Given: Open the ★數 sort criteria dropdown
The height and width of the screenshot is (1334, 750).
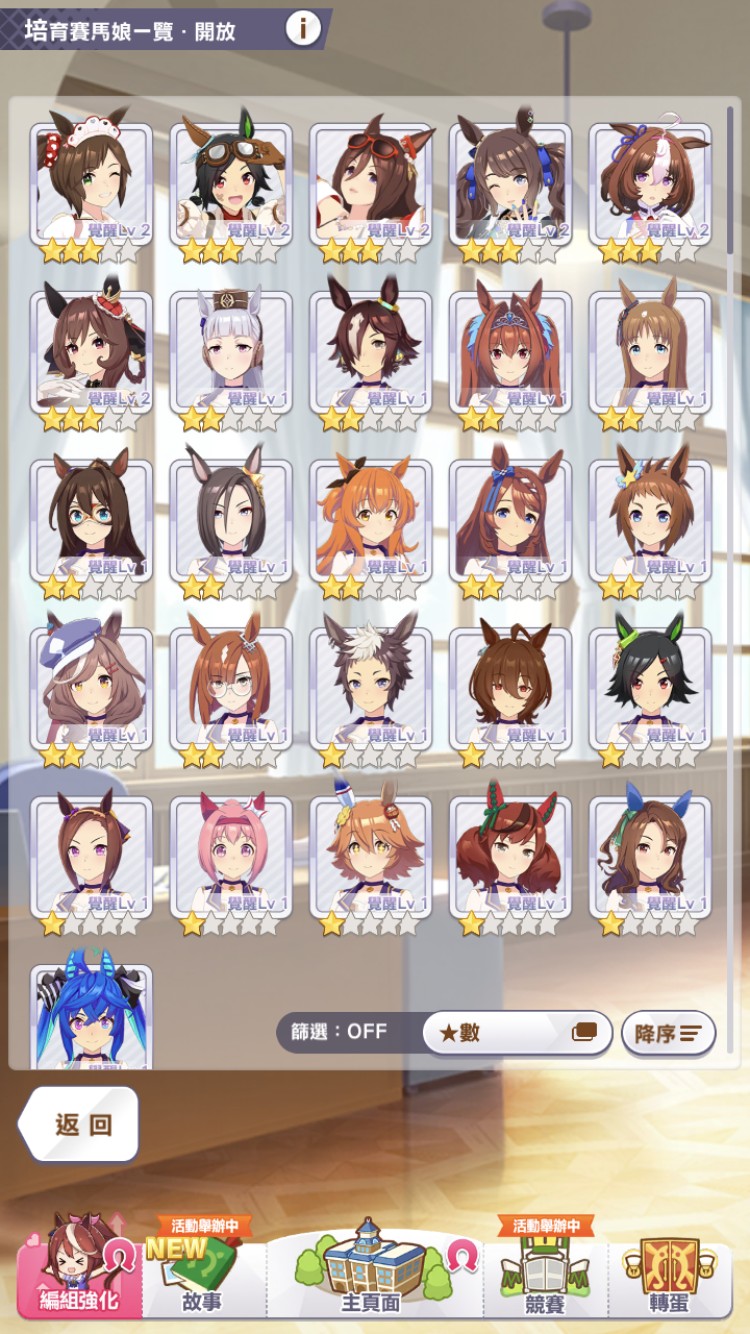Looking at the screenshot, I should pyautogui.click(x=516, y=1032).
